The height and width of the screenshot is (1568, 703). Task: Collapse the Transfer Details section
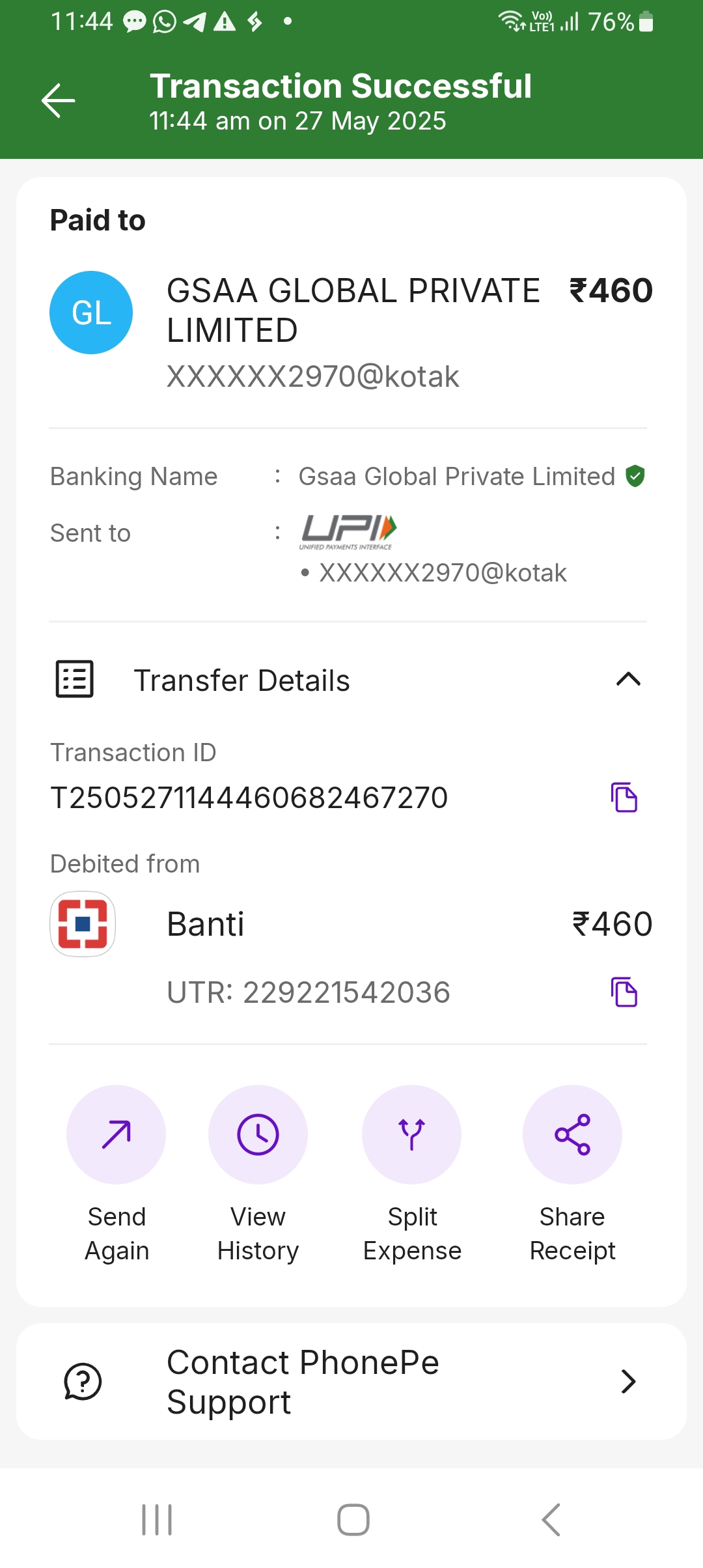628,680
